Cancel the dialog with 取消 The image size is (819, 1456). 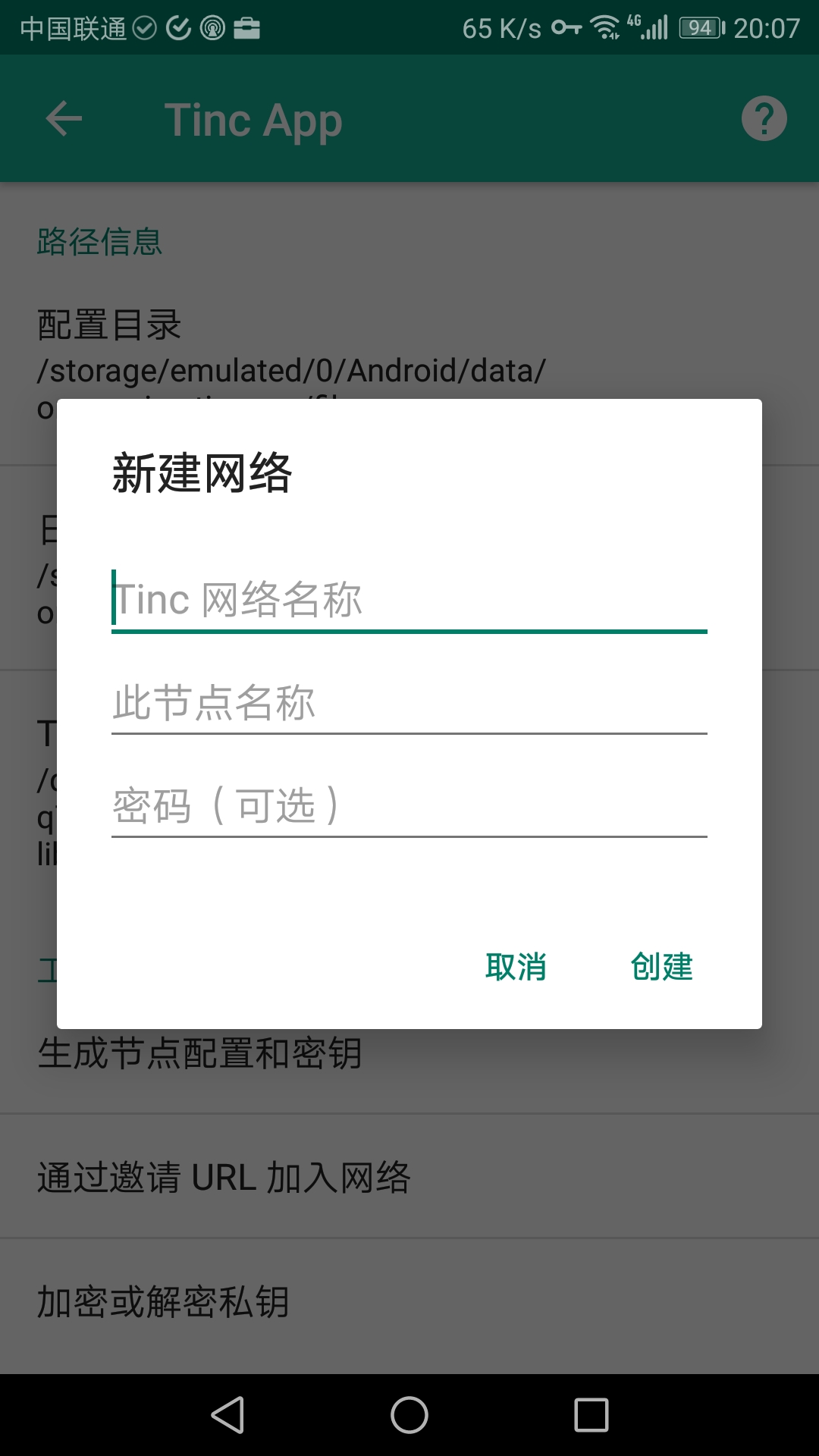pos(516,967)
